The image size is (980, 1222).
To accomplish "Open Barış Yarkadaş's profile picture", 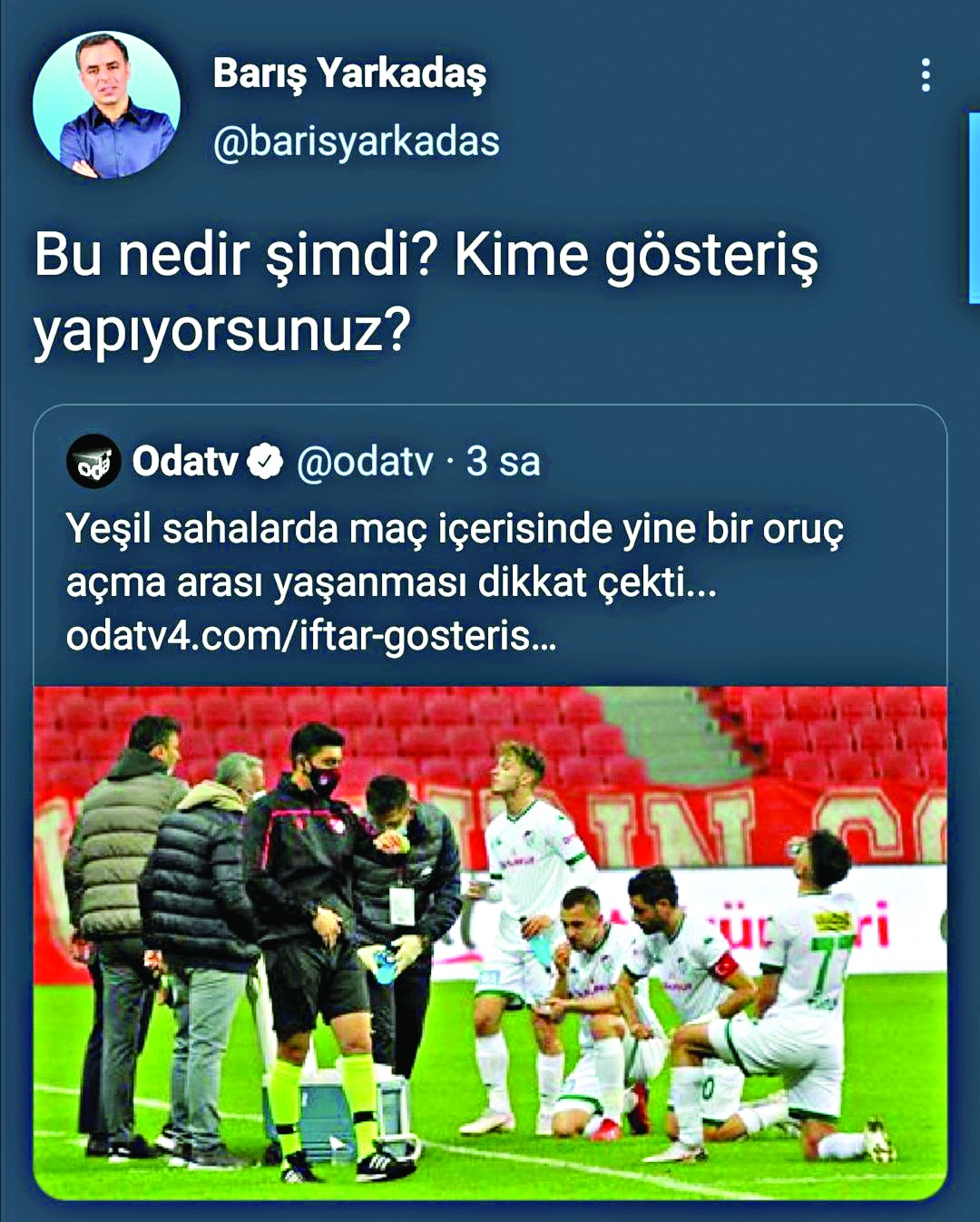I will [106, 105].
